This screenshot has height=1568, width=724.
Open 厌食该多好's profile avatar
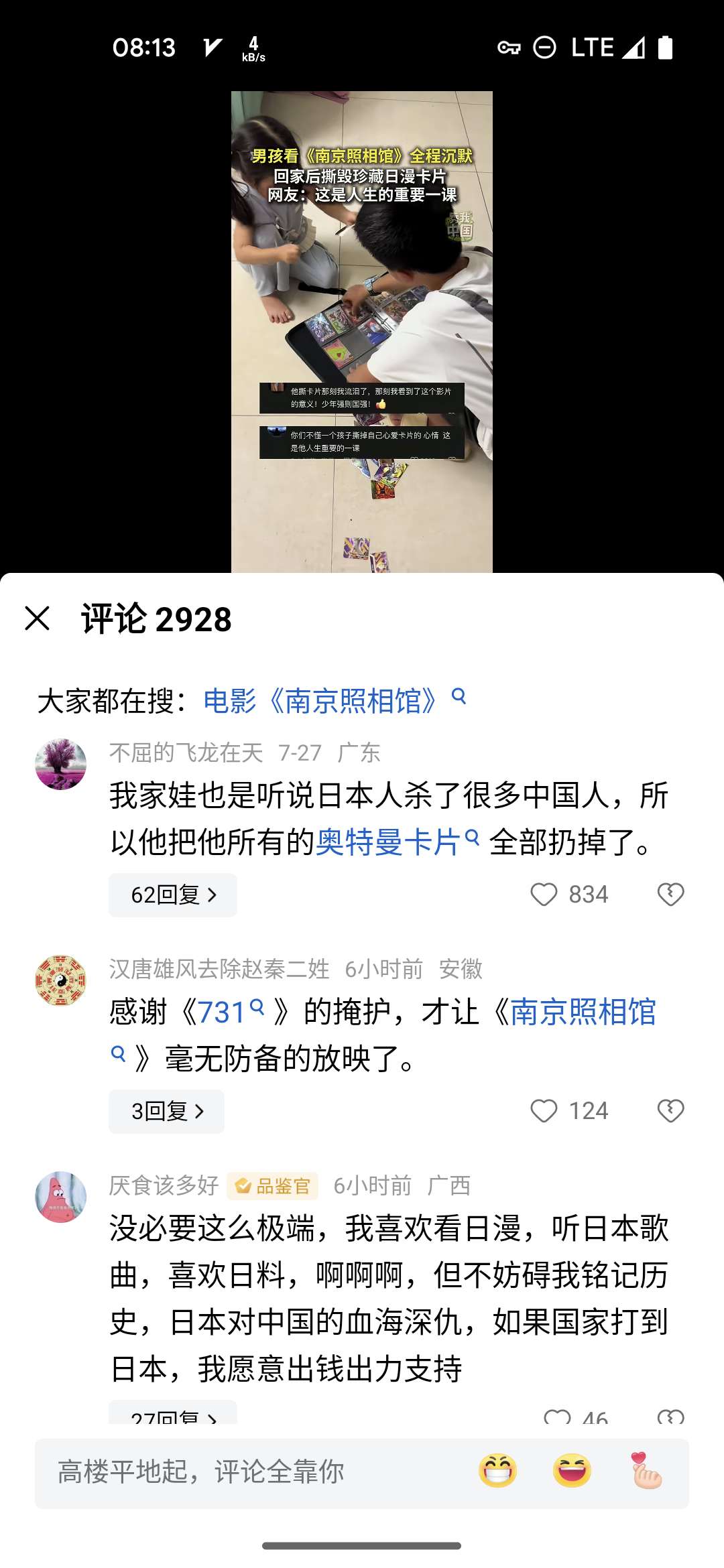pos(61,1197)
